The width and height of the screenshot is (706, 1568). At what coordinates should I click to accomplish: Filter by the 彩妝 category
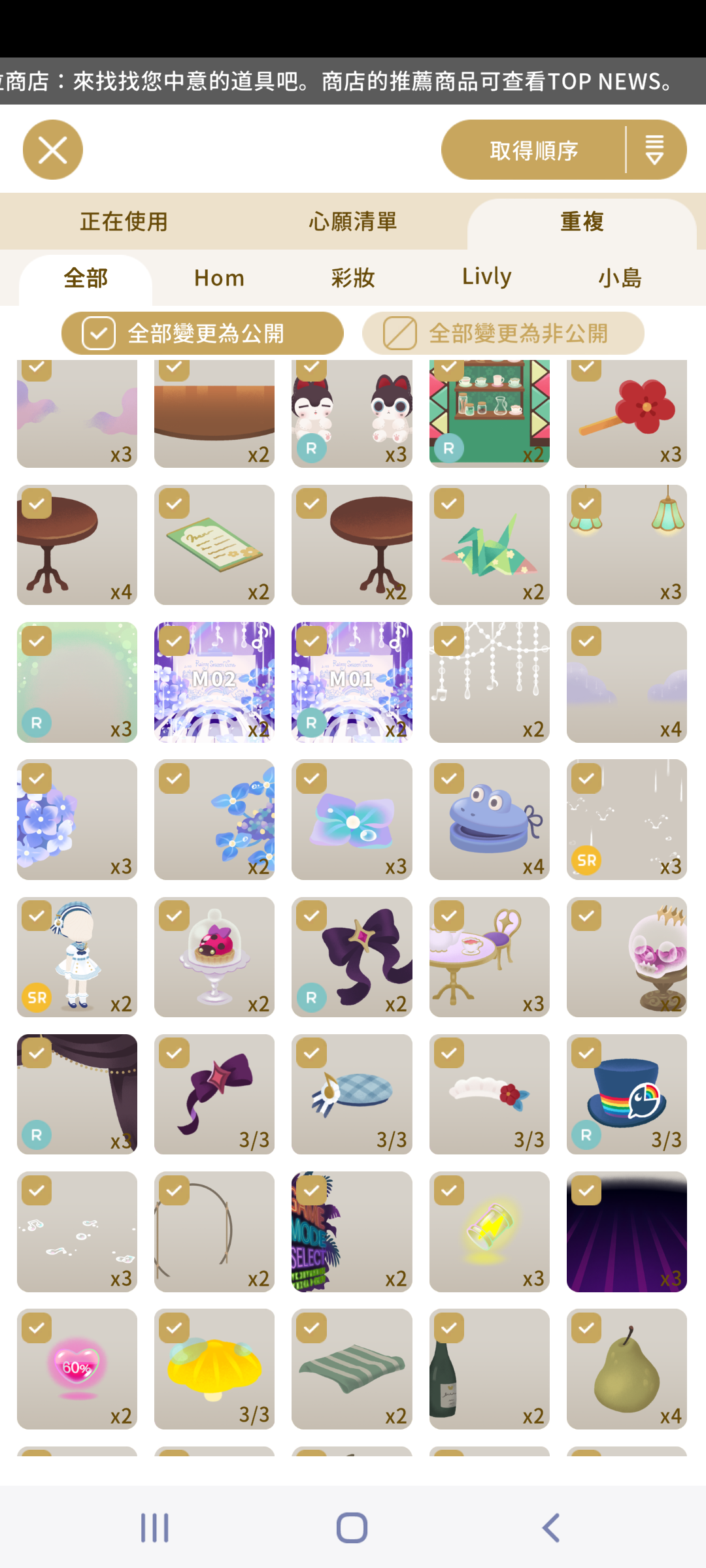tap(353, 278)
